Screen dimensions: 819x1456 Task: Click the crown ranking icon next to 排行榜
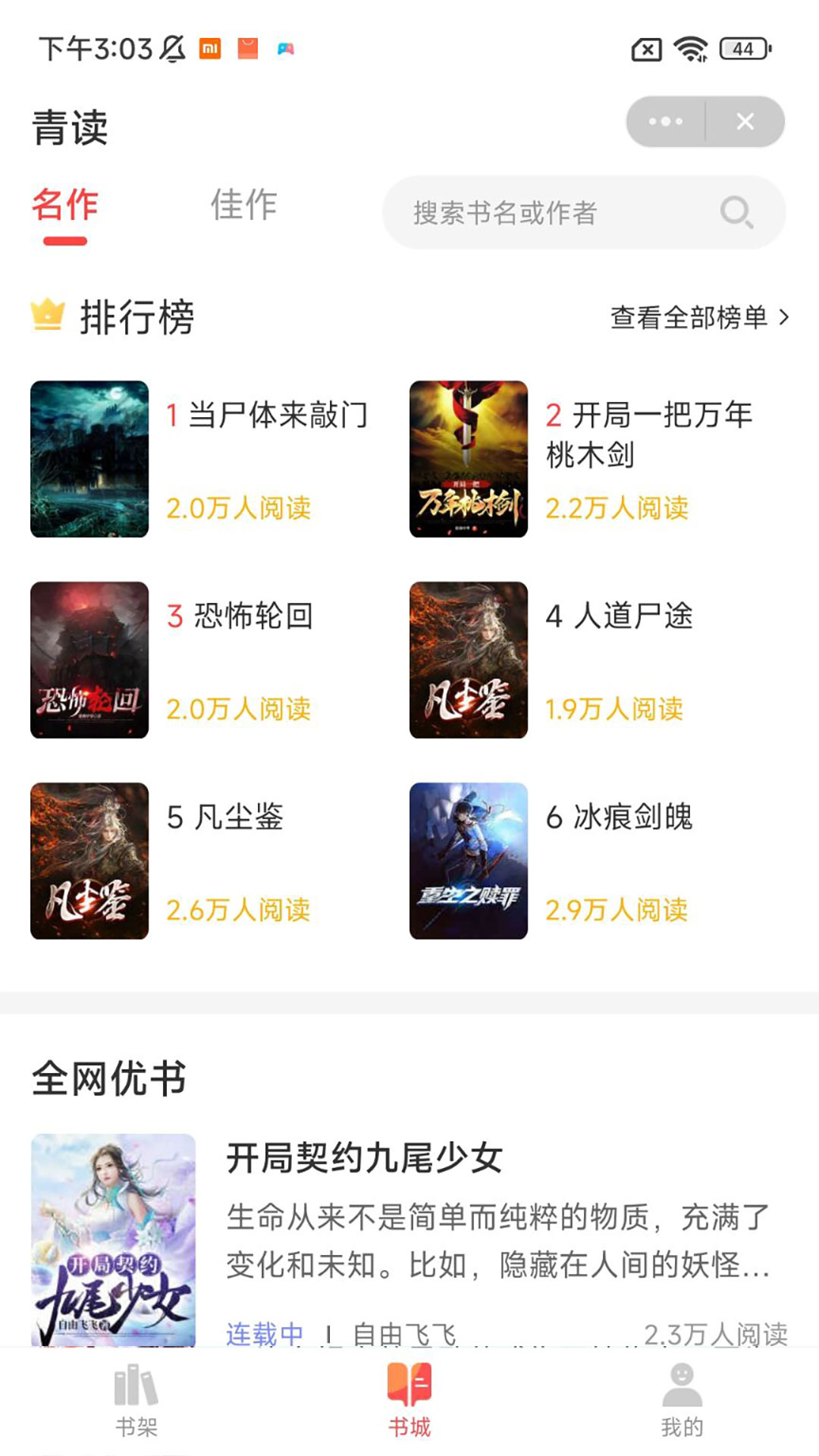47,315
